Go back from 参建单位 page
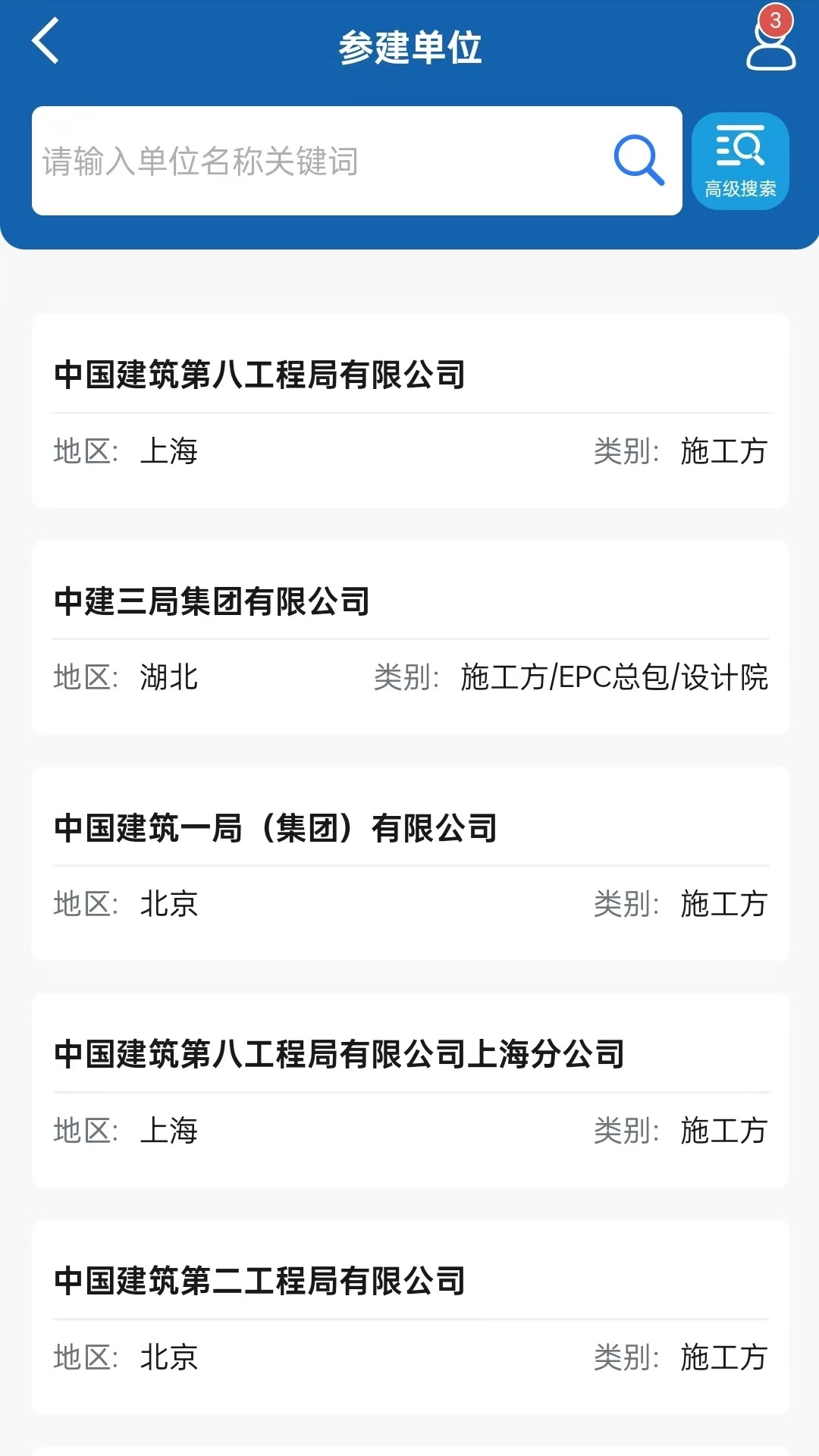Screen dimensions: 819x1456 [45, 42]
